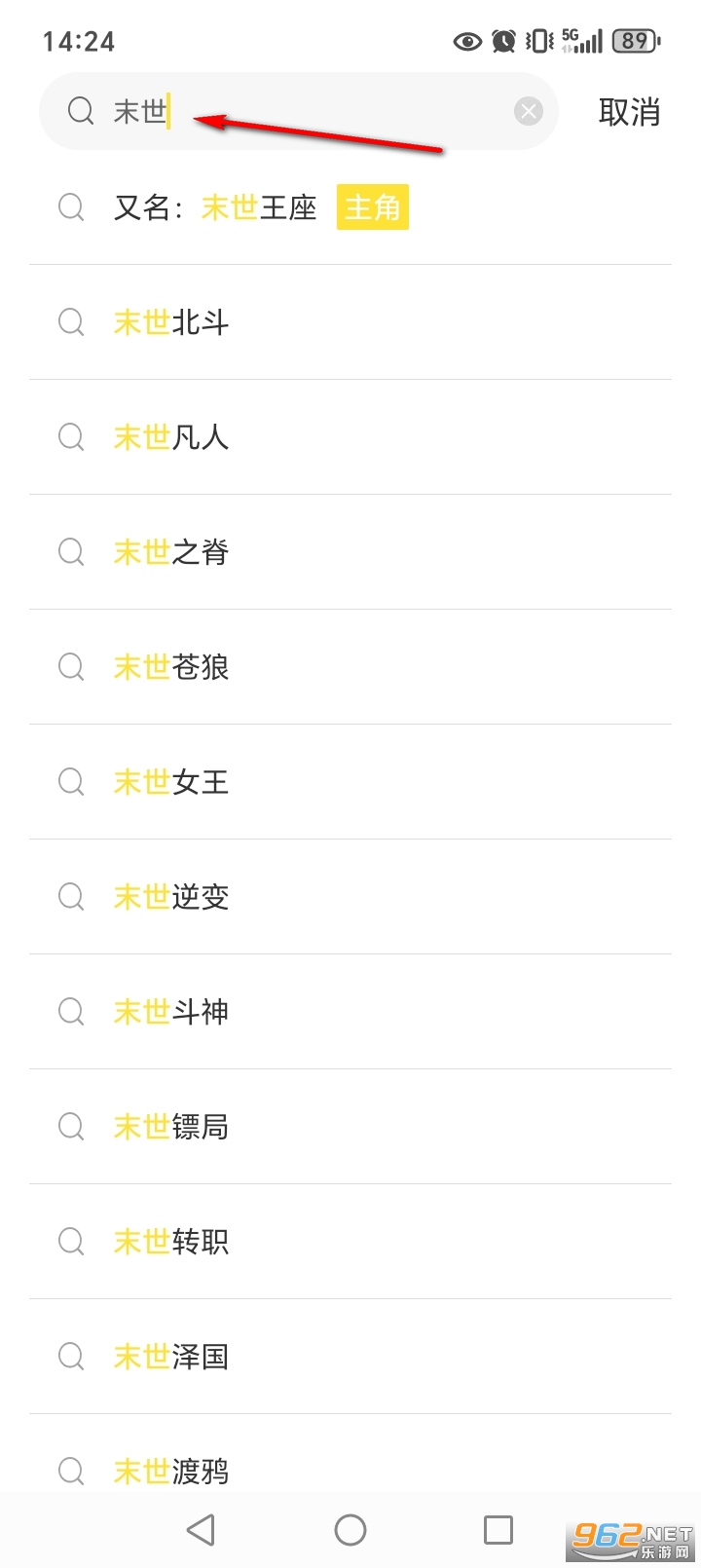
Task: Tap the triangular back navigation button
Action: click(201, 1528)
